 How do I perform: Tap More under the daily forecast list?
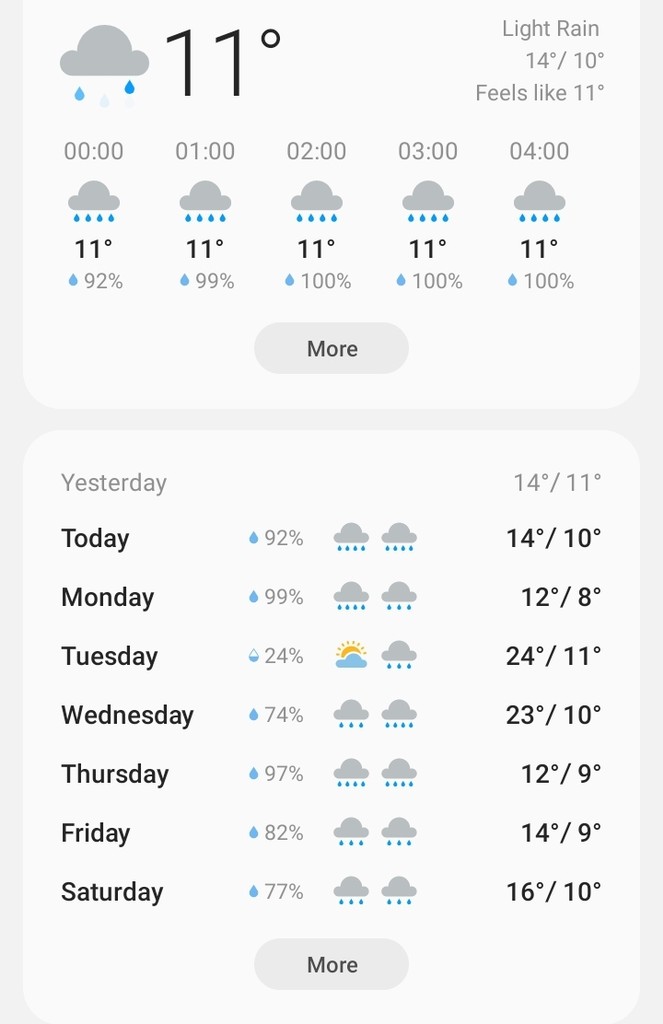(331, 965)
